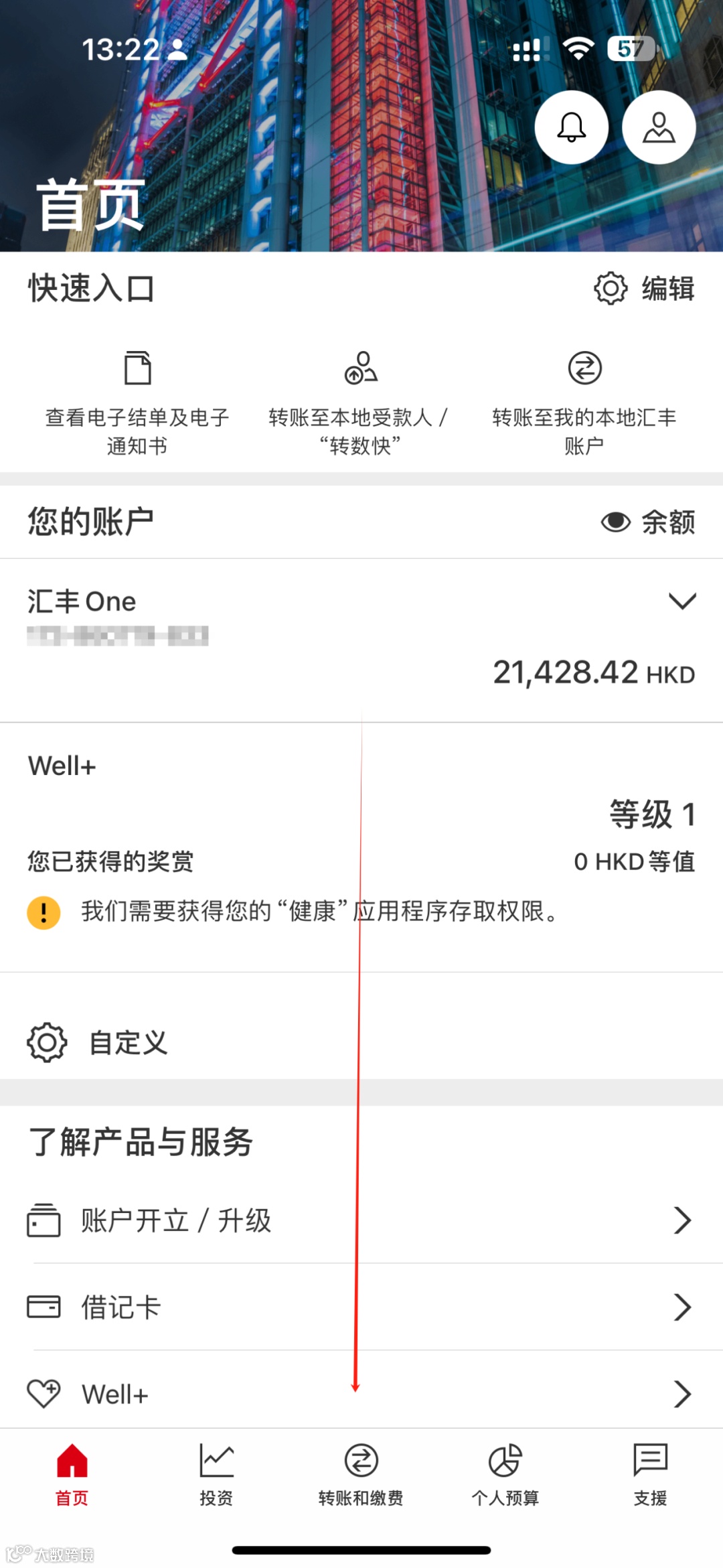Toggle the 余额 balance visibility eye
Image resolution: width=723 pixels, height=1568 pixels.
click(x=615, y=522)
